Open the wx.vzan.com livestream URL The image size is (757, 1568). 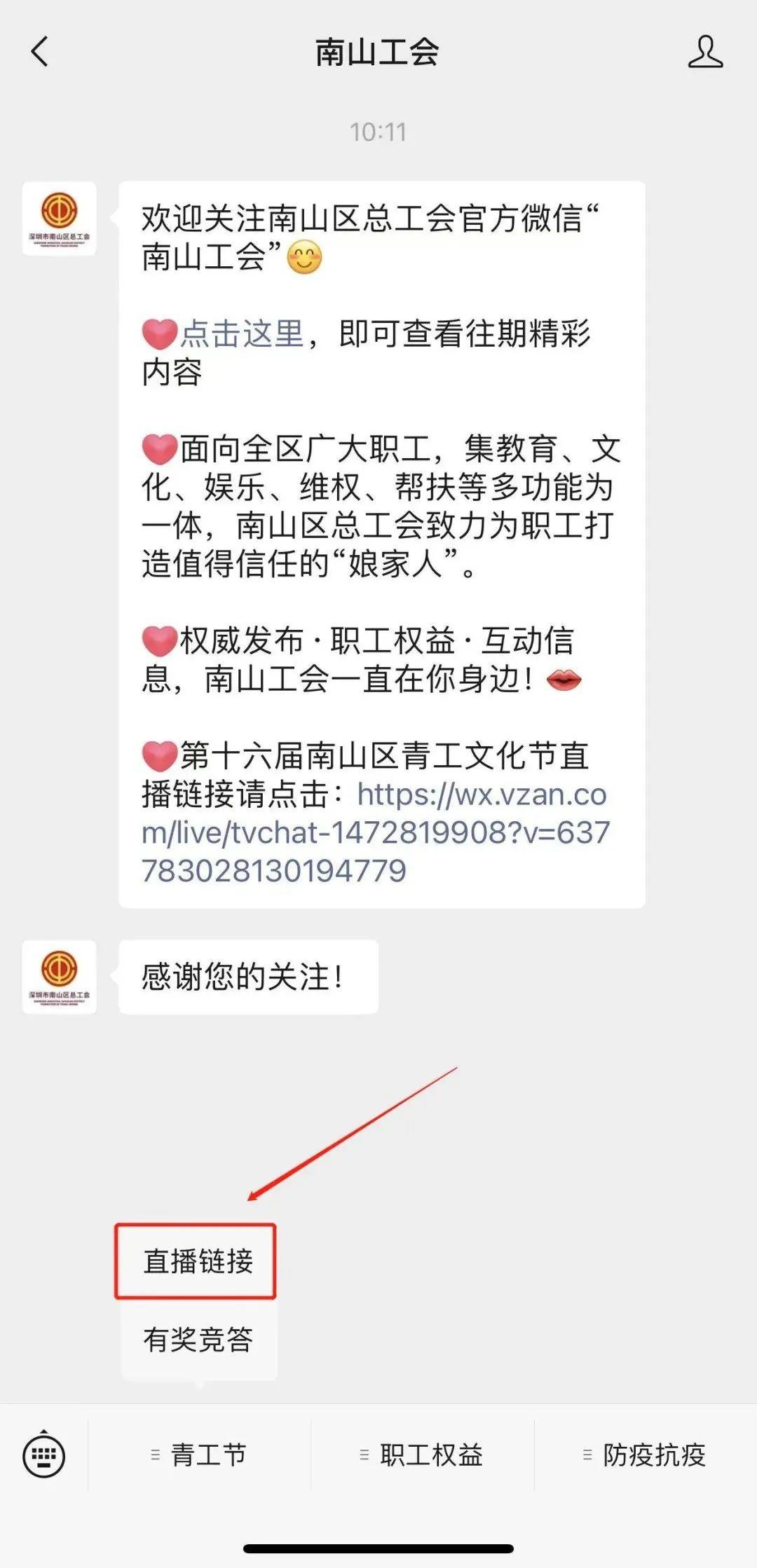[376, 832]
